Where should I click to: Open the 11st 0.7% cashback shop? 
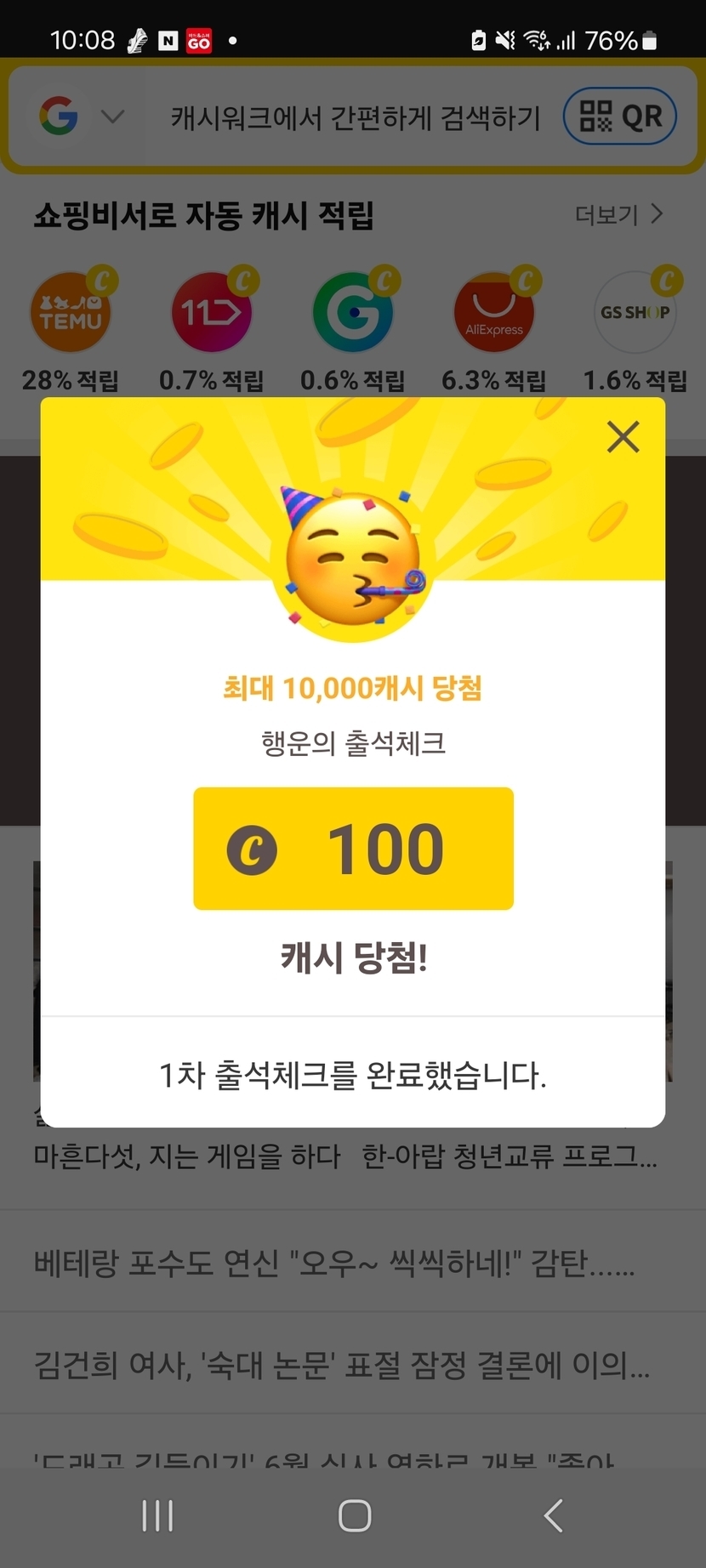[212, 313]
